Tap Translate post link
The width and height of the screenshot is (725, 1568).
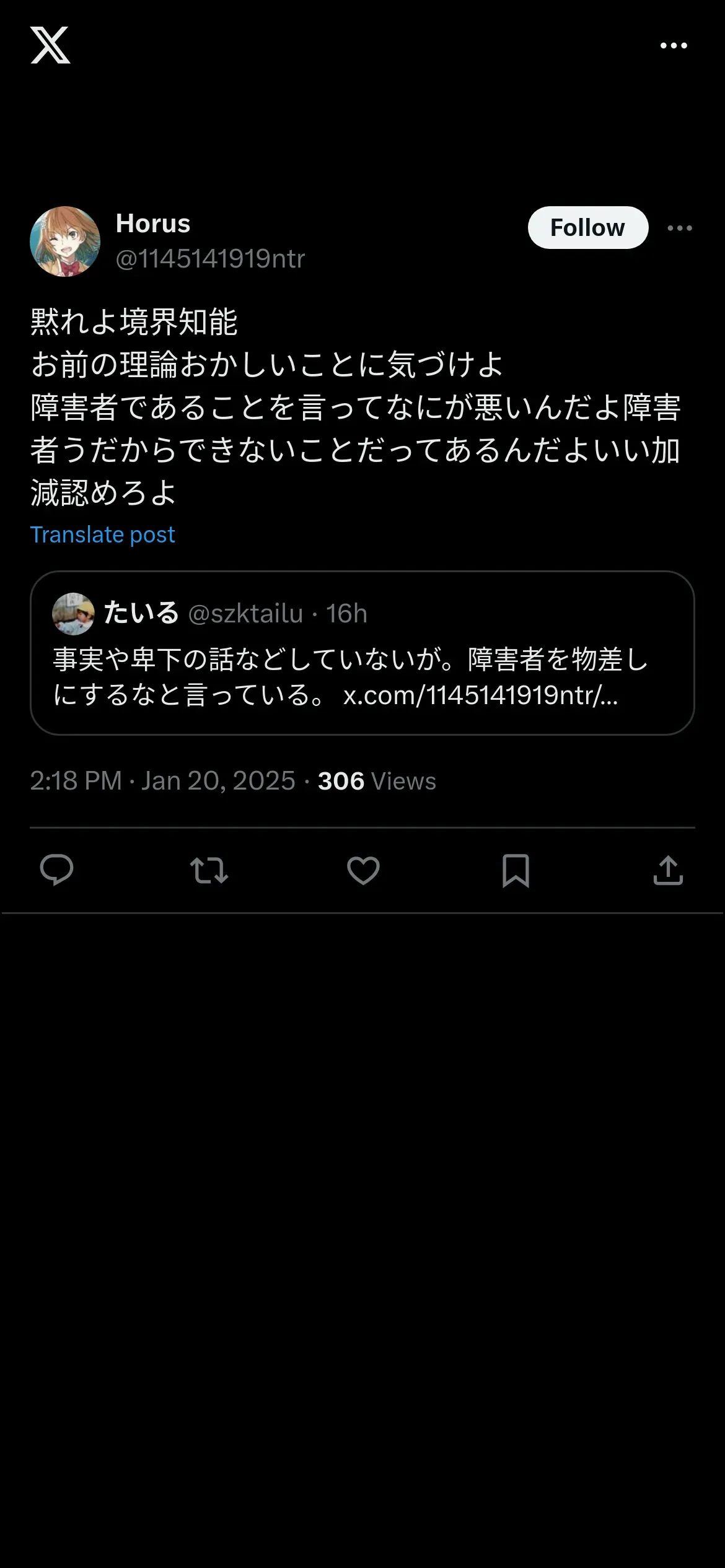(103, 534)
